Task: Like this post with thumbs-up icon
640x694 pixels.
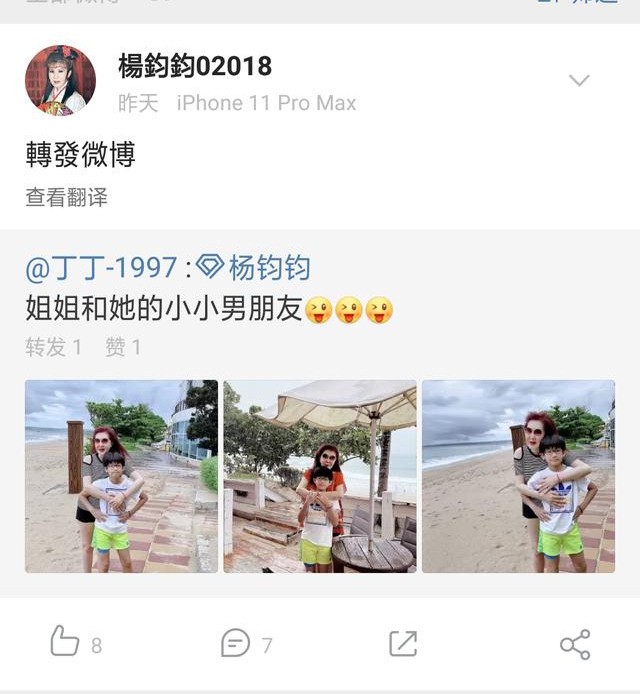Action: point(66,643)
